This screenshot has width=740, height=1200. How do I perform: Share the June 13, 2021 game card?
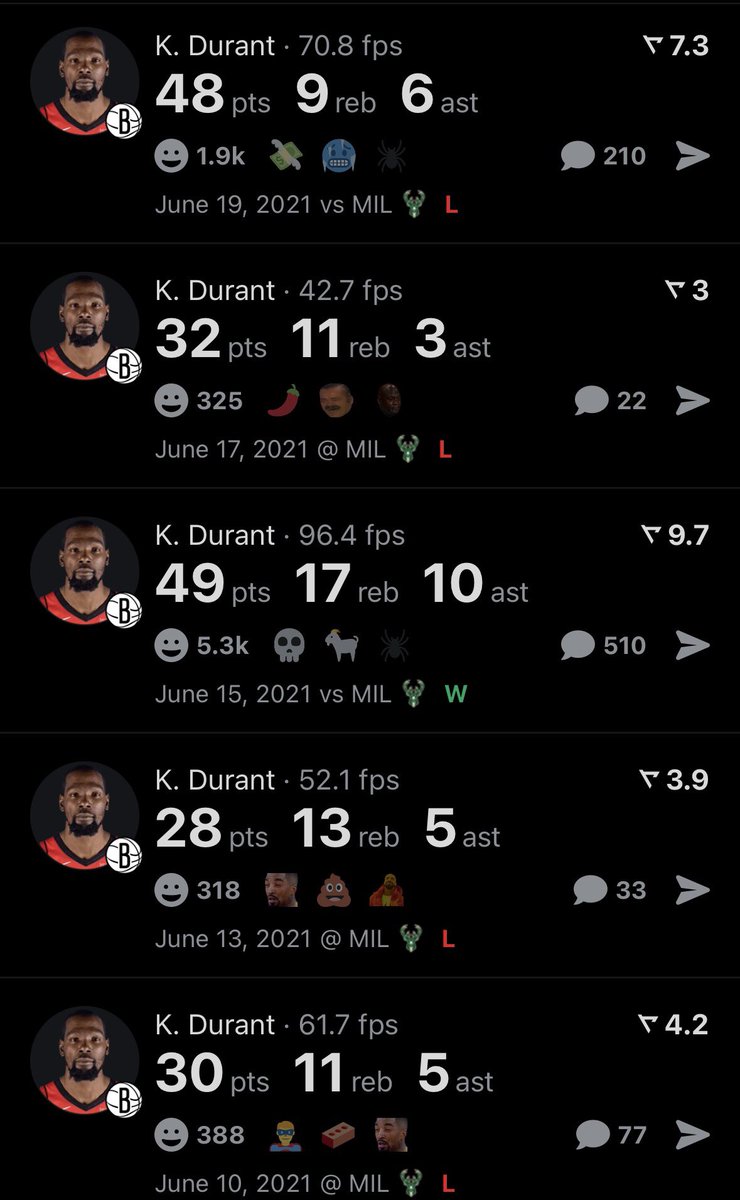coord(693,890)
